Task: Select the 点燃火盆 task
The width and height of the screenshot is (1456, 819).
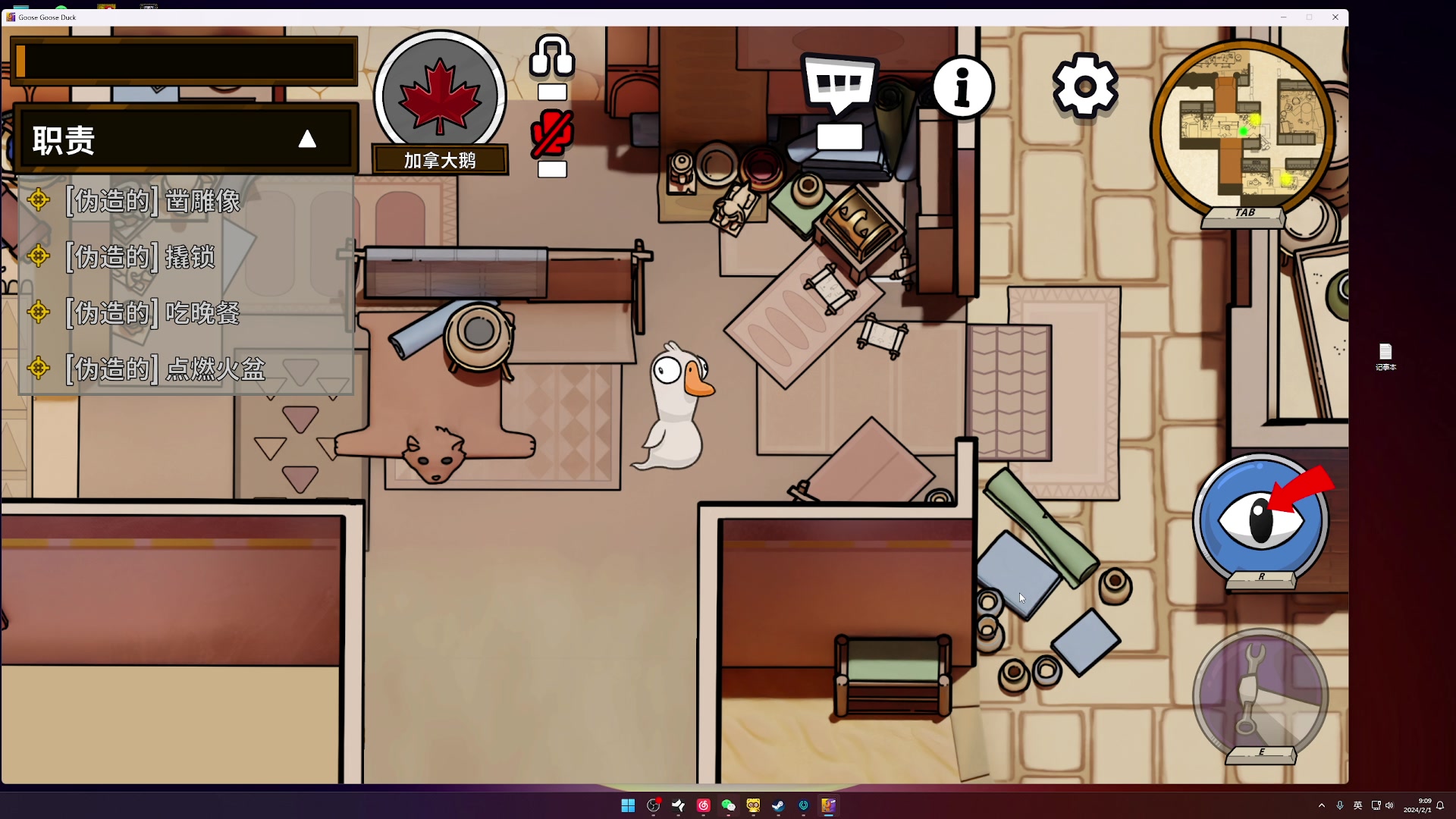Action: [x=165, y=369]
